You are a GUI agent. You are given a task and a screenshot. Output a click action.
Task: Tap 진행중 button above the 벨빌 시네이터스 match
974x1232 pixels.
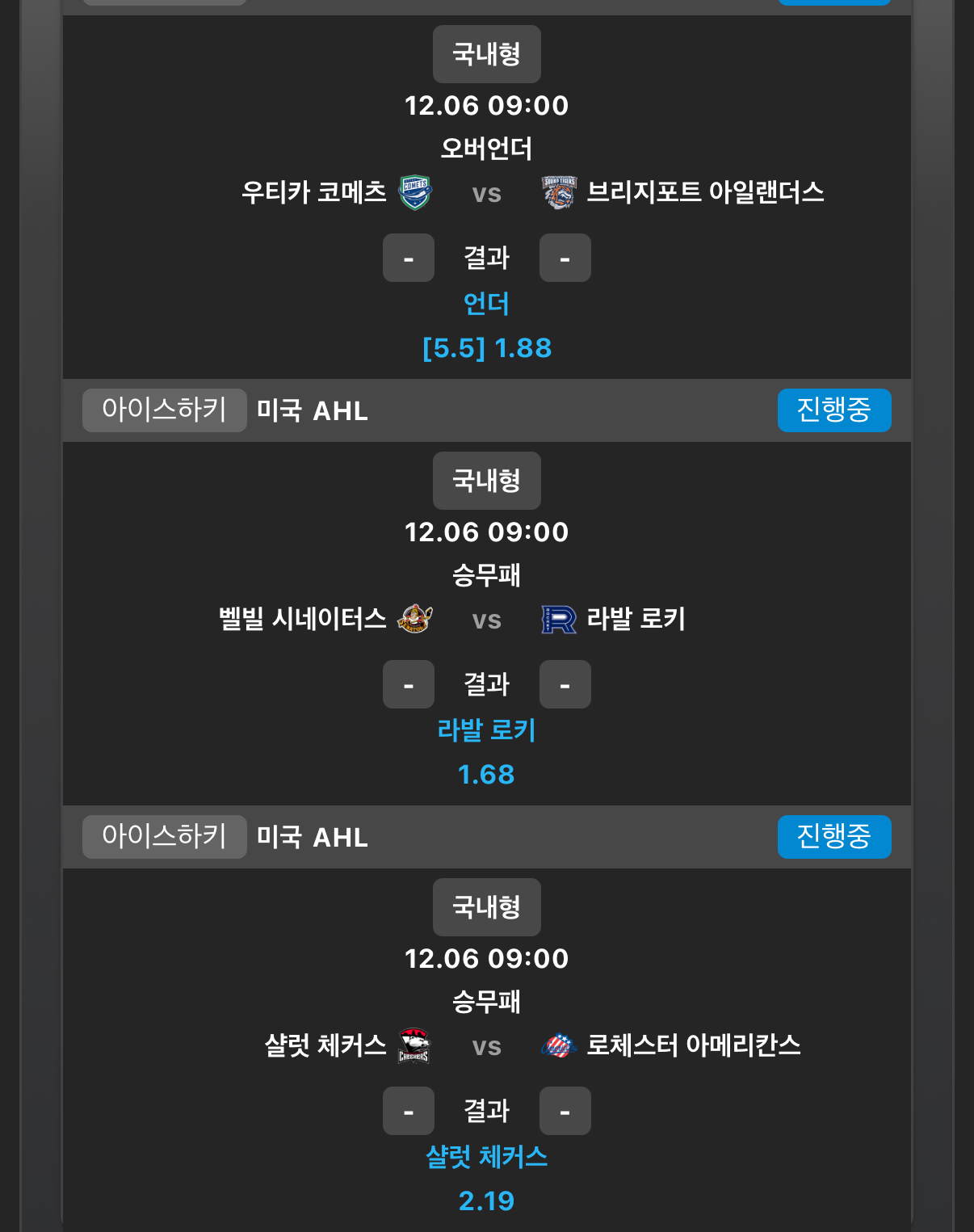tap(833, 410)
